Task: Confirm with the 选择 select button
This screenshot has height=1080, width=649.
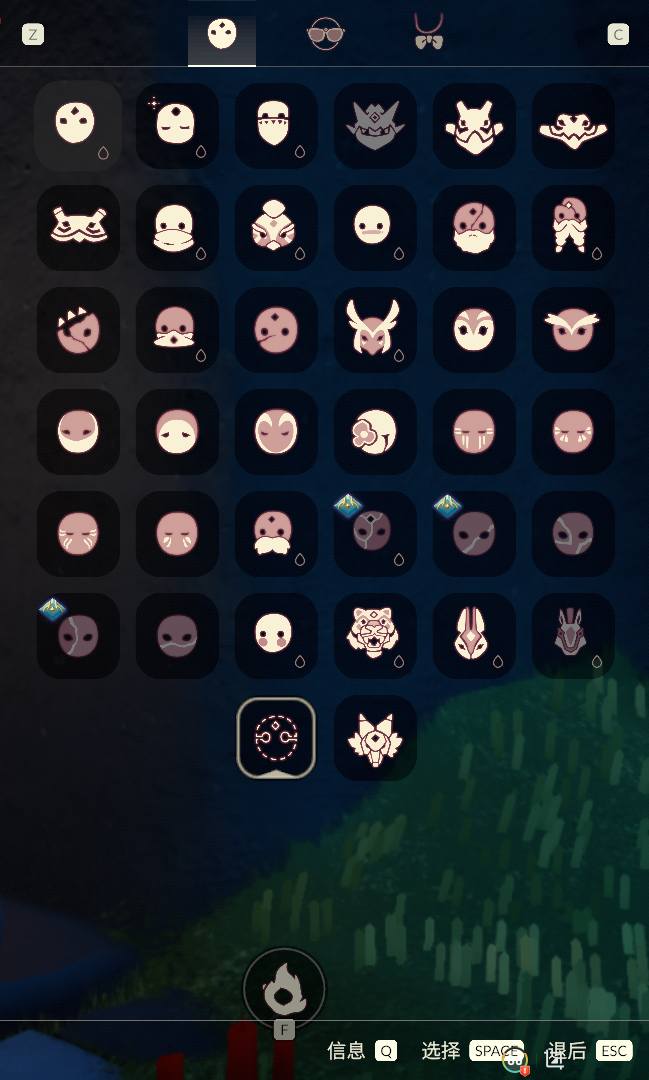Action: point(472,1050)
